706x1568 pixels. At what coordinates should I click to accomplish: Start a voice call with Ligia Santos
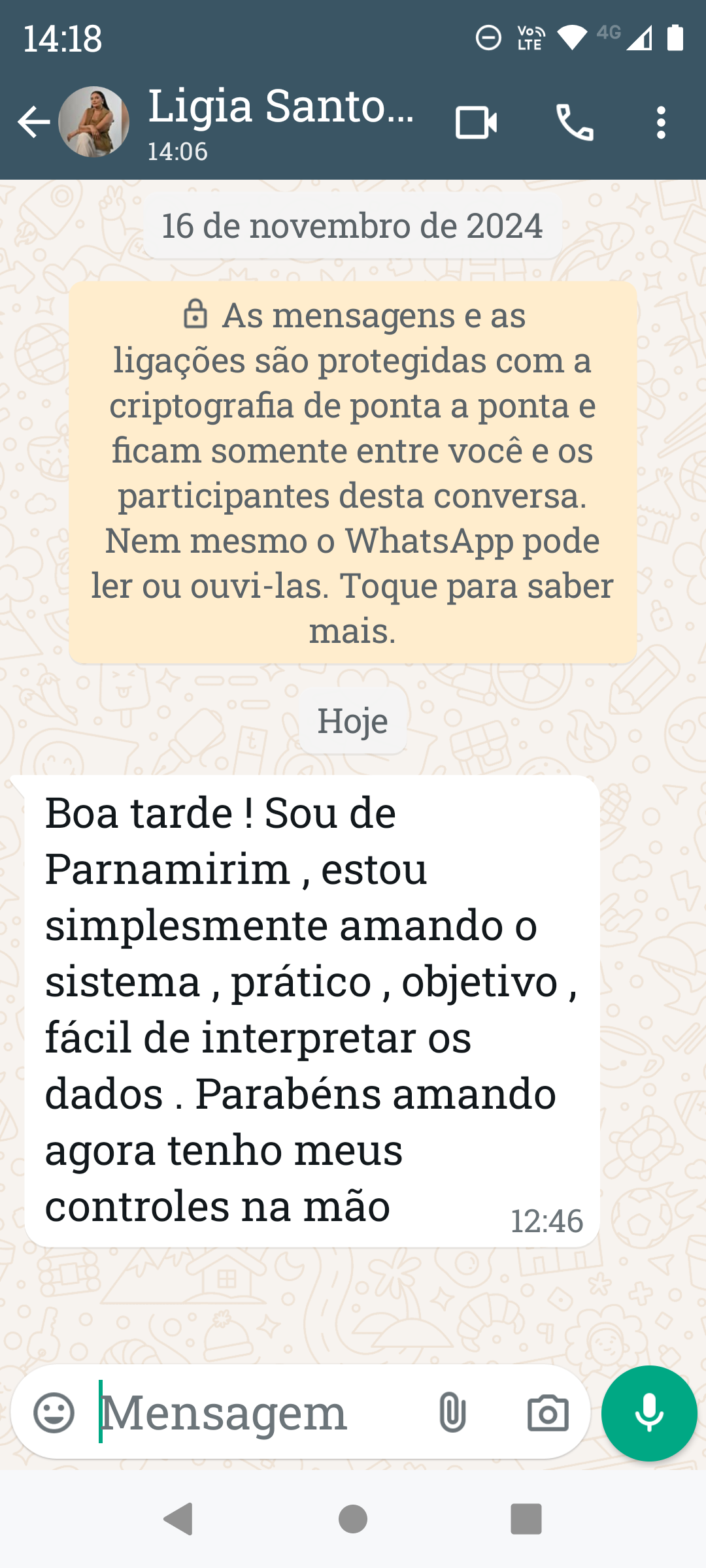point(575,122)
